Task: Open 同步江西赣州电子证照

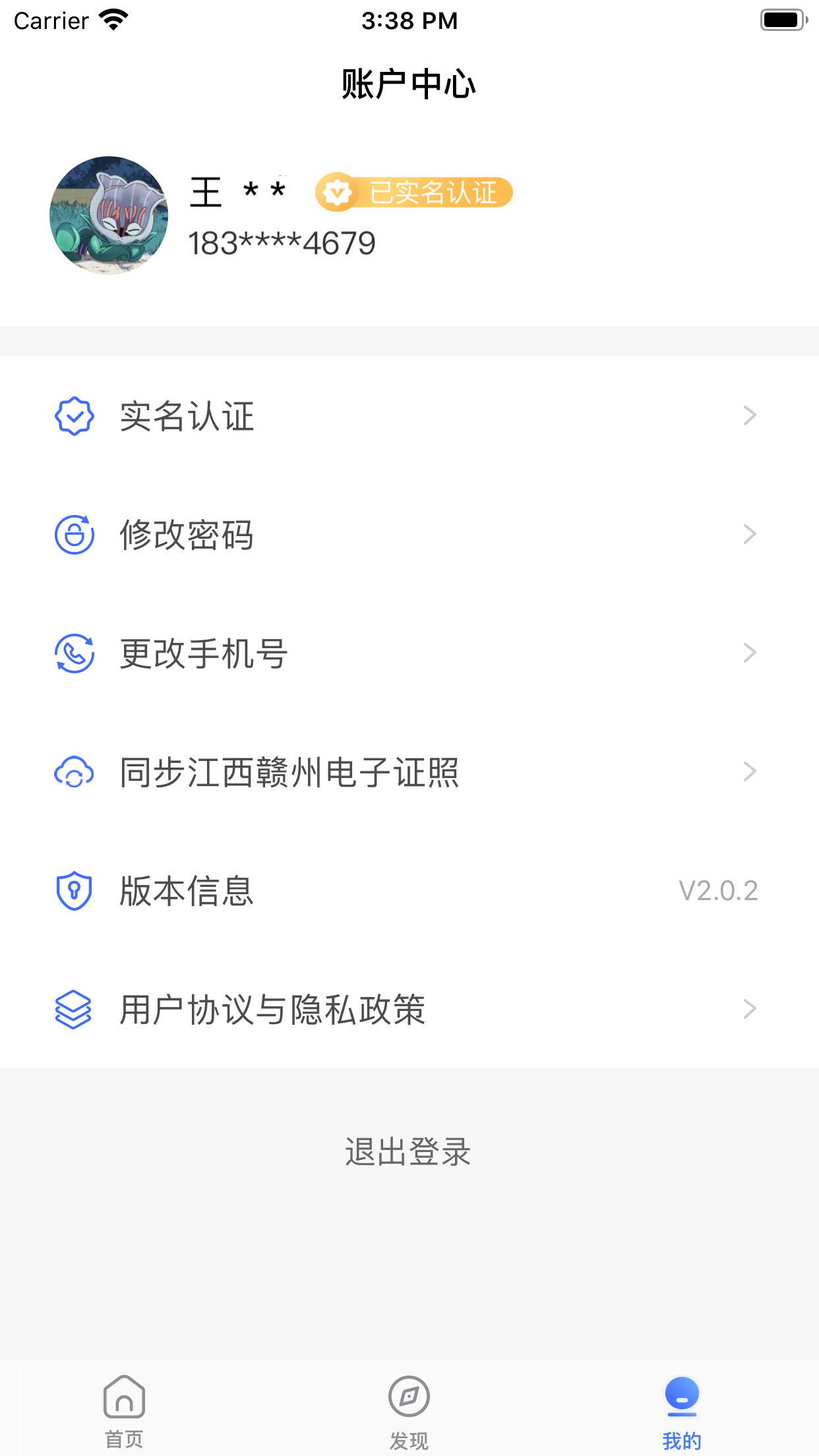Action: point(409,772)
